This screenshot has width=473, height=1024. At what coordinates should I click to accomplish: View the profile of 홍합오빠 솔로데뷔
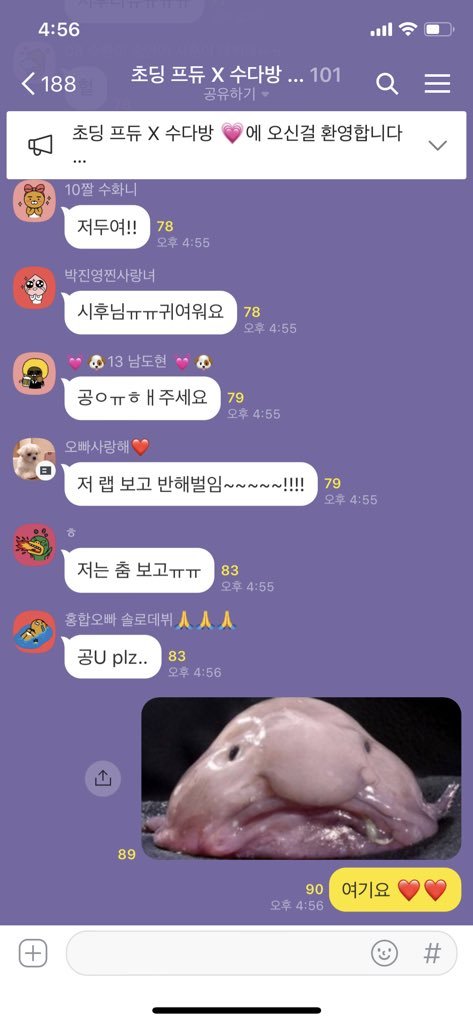pyautogui.click(x=35, y=632)
